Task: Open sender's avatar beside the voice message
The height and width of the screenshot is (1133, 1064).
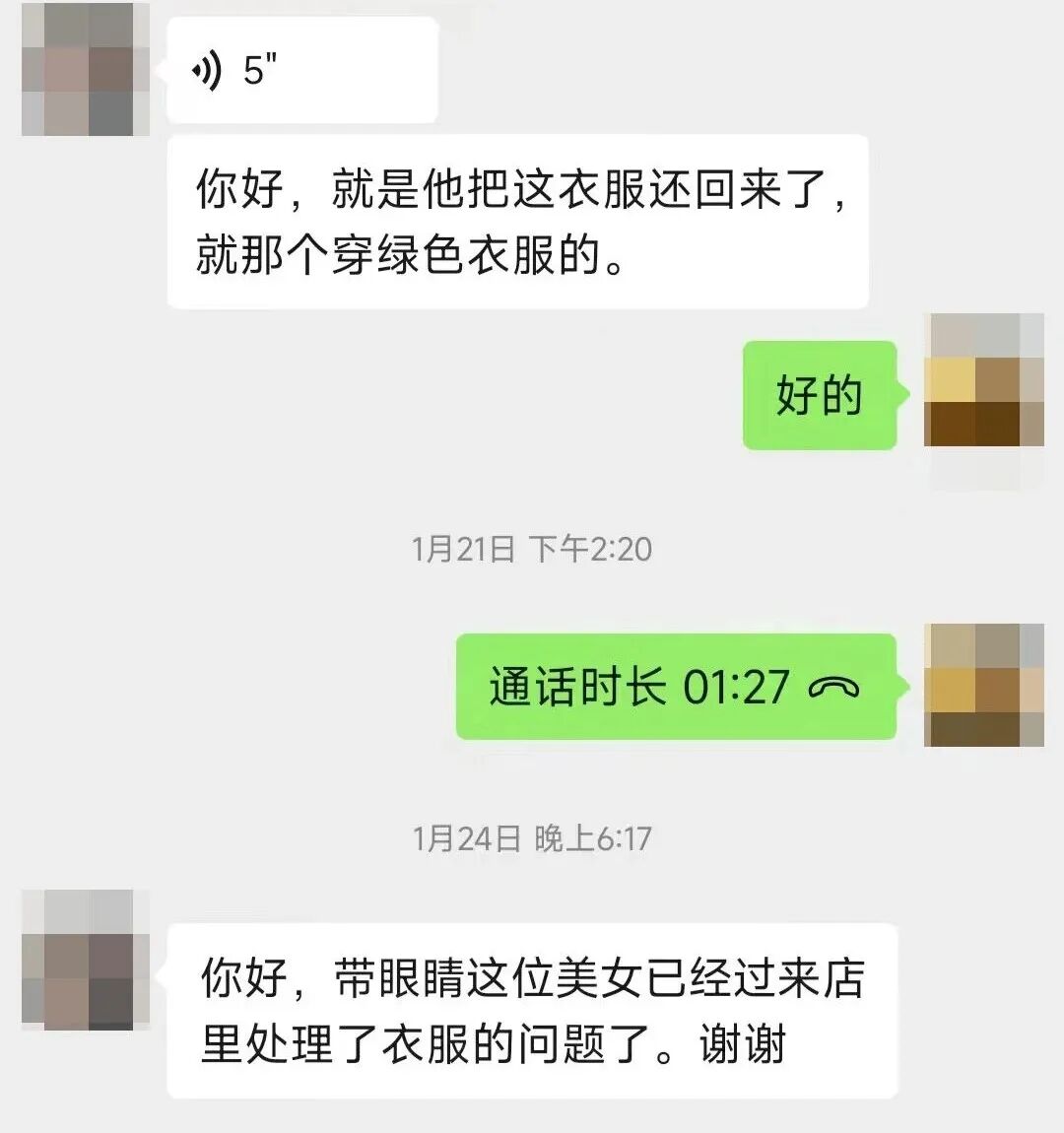Action: point(85,71)
